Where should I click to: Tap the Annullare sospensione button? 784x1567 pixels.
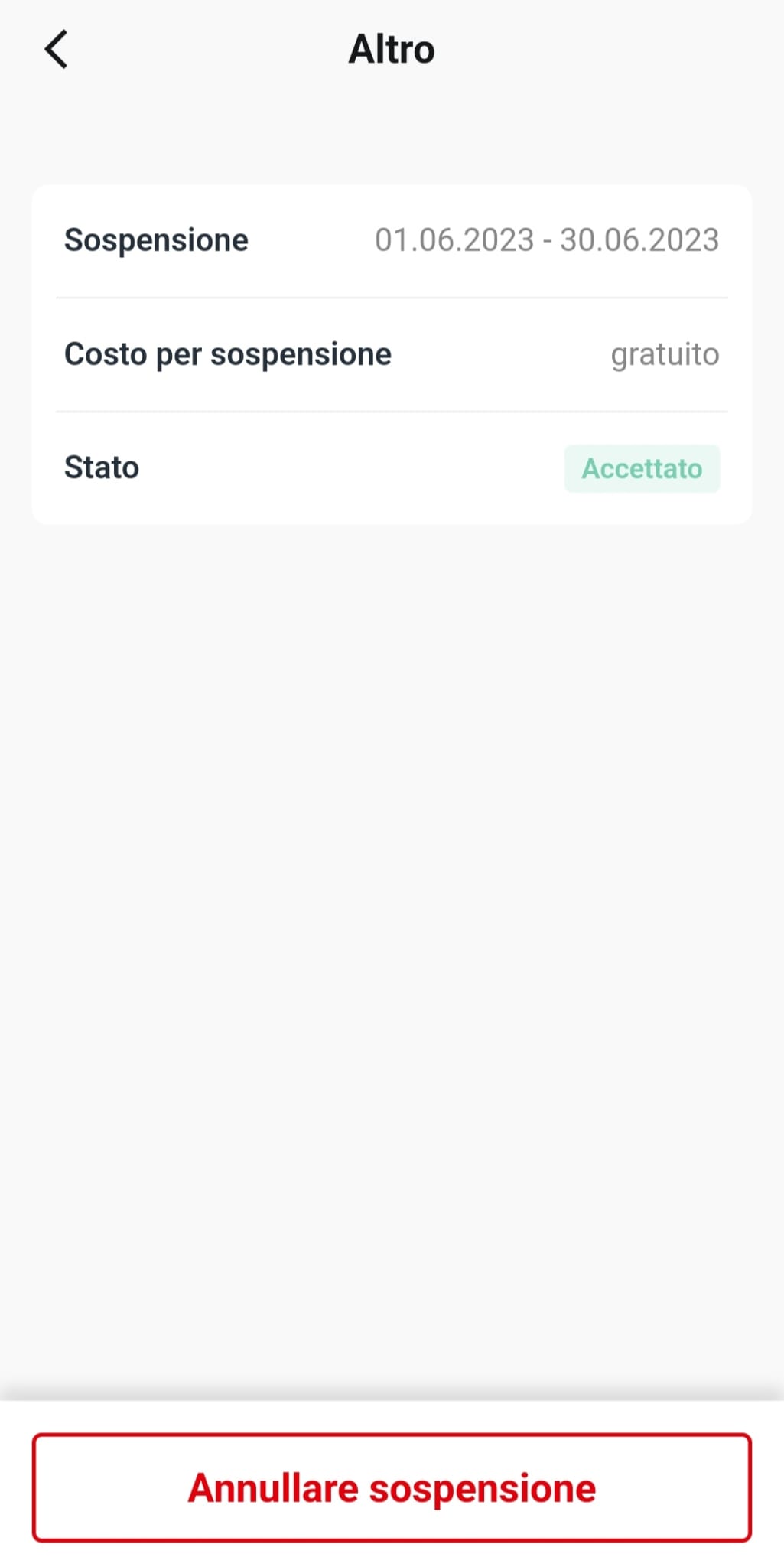pos(392,1487)
